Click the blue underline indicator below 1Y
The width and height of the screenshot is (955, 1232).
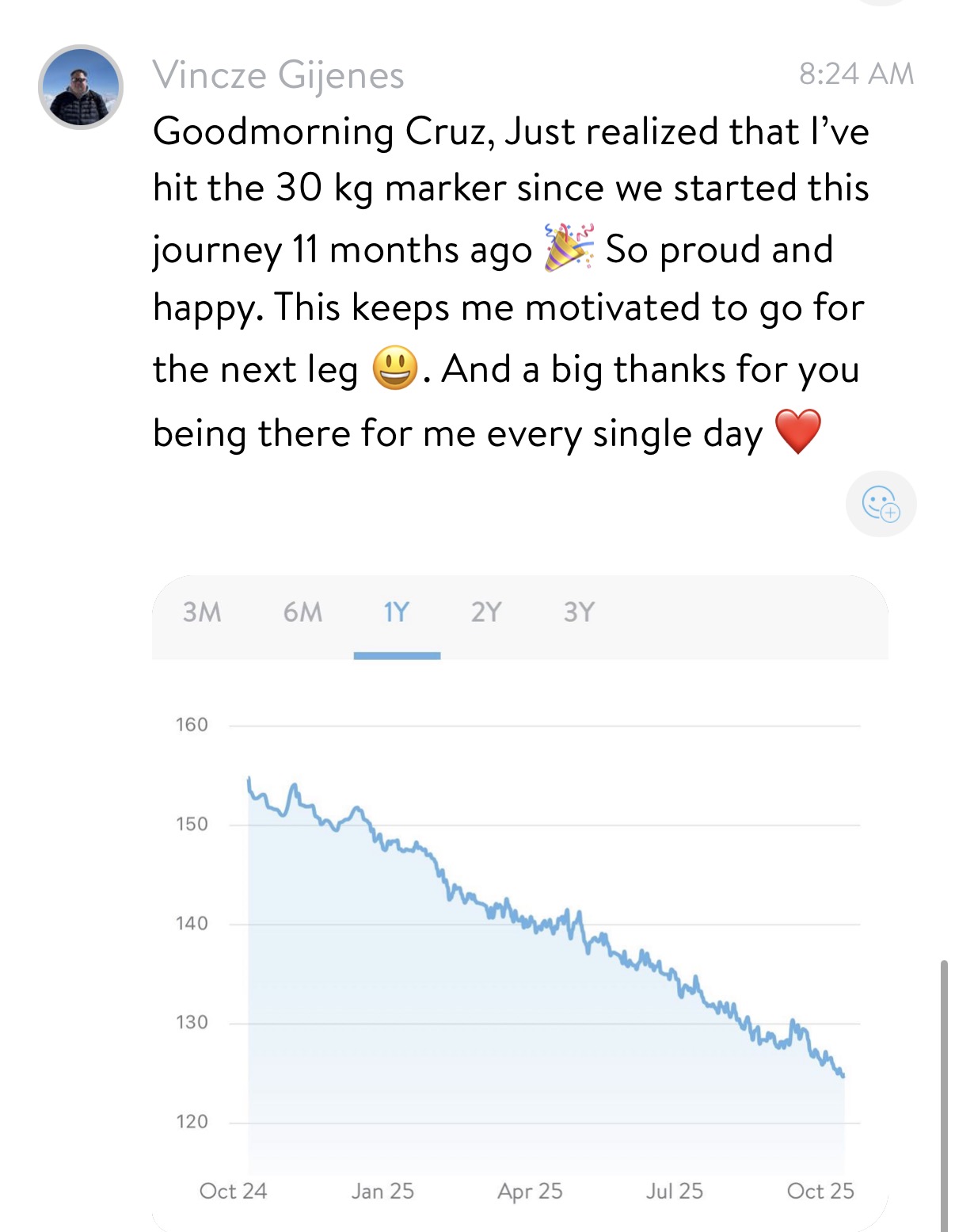pos(397,655)
